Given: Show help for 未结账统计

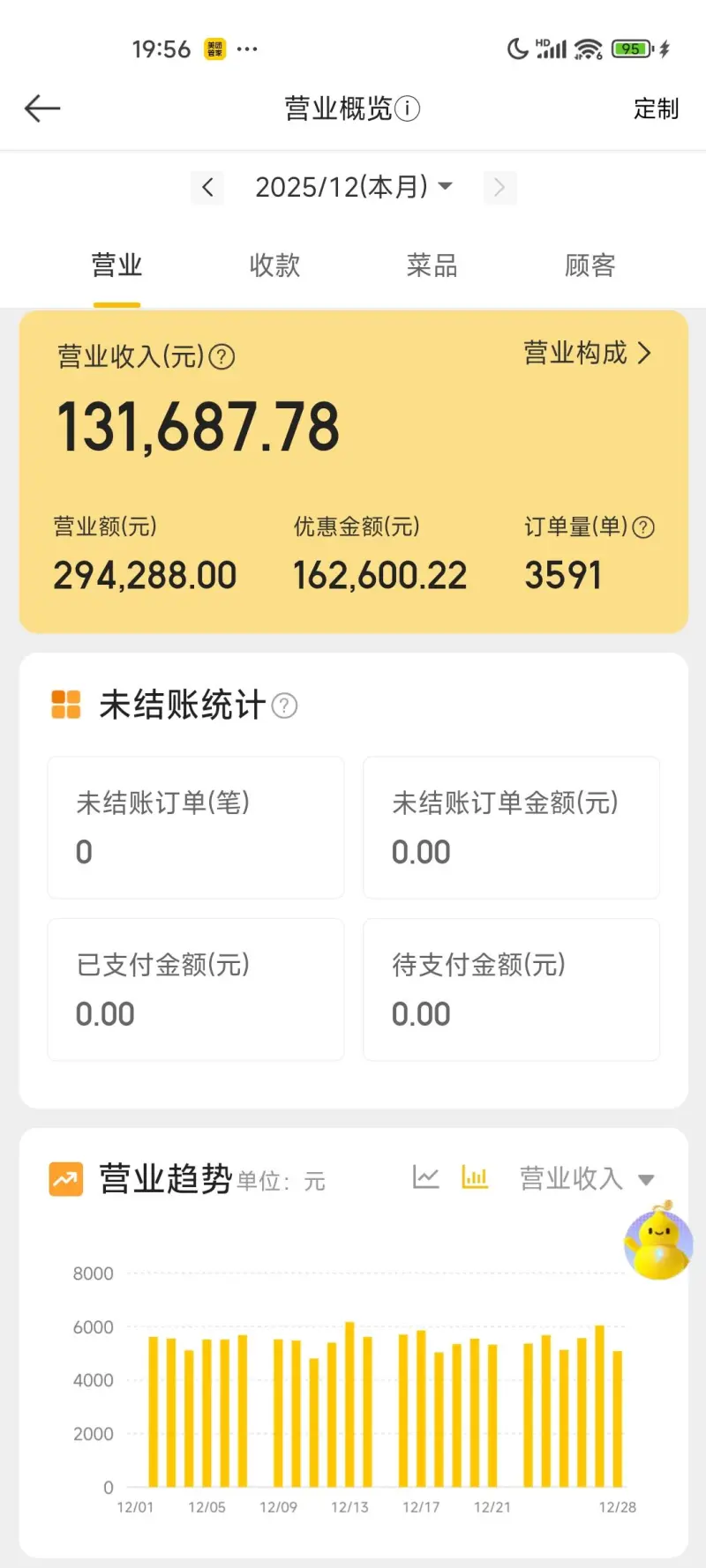Looking at the screenshot, I should point(284,706).
